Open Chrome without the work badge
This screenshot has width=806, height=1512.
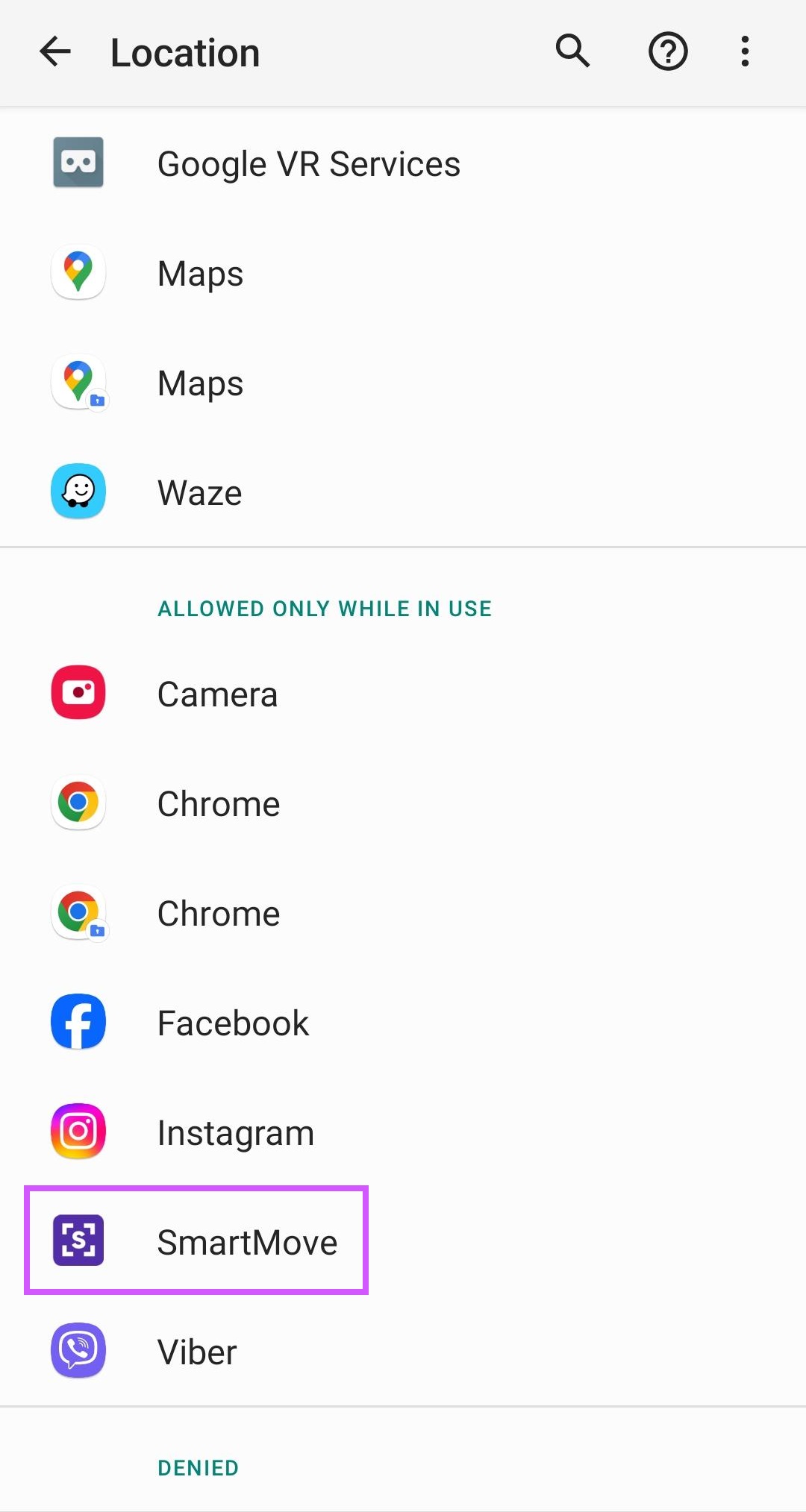218,804
